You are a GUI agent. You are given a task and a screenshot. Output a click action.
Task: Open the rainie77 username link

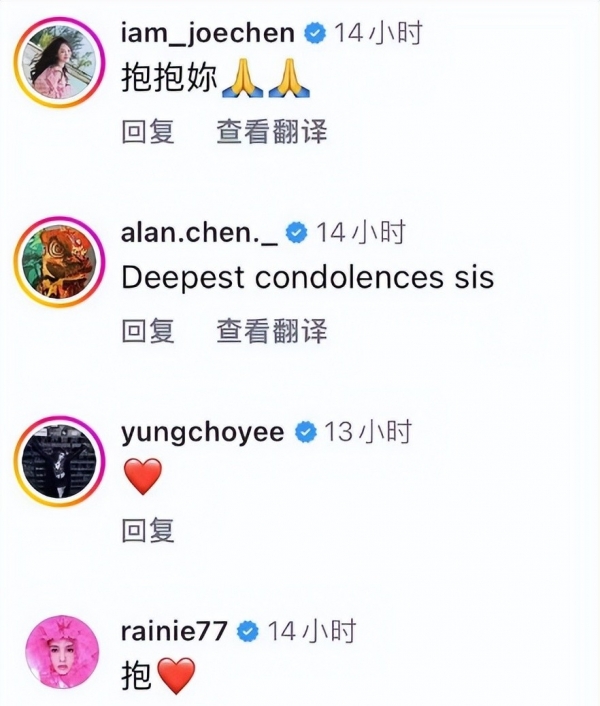(x=175, y=631)
